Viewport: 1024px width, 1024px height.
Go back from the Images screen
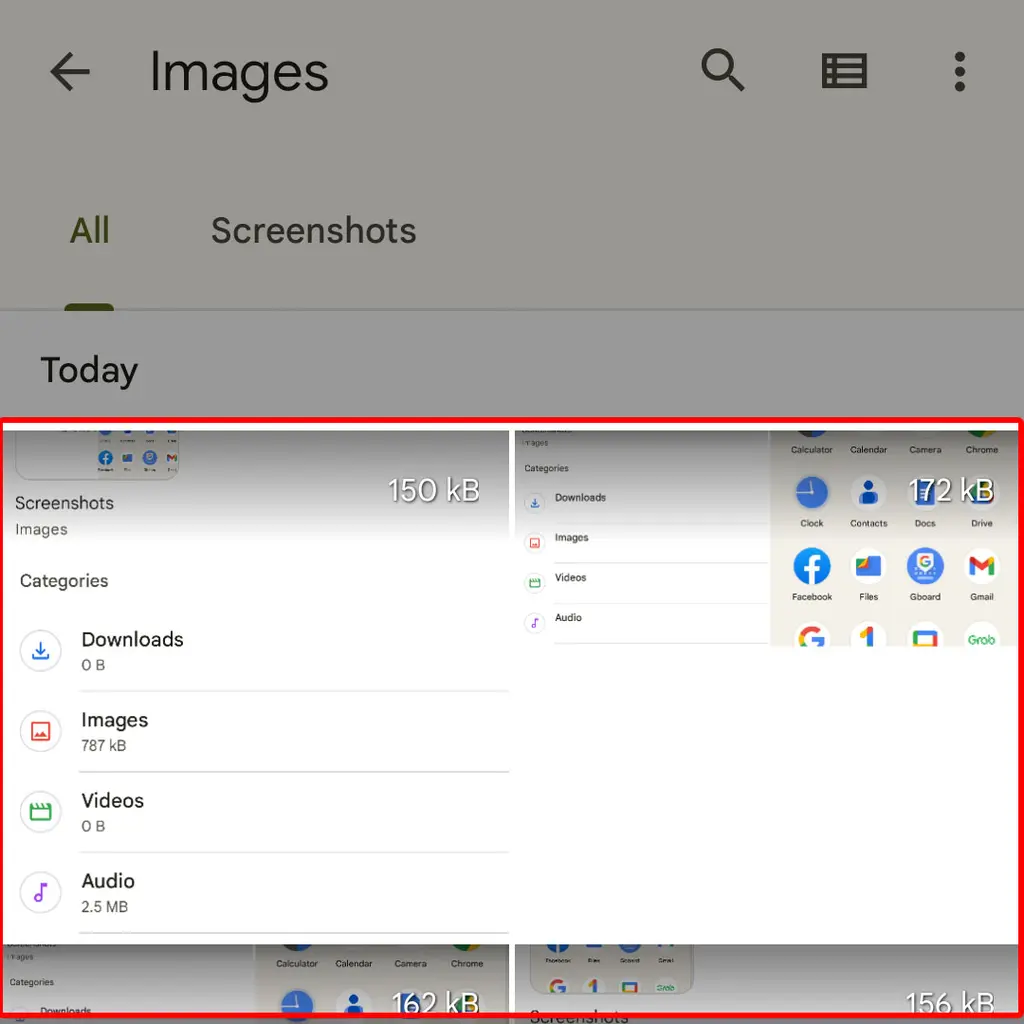tap(70, 72)
